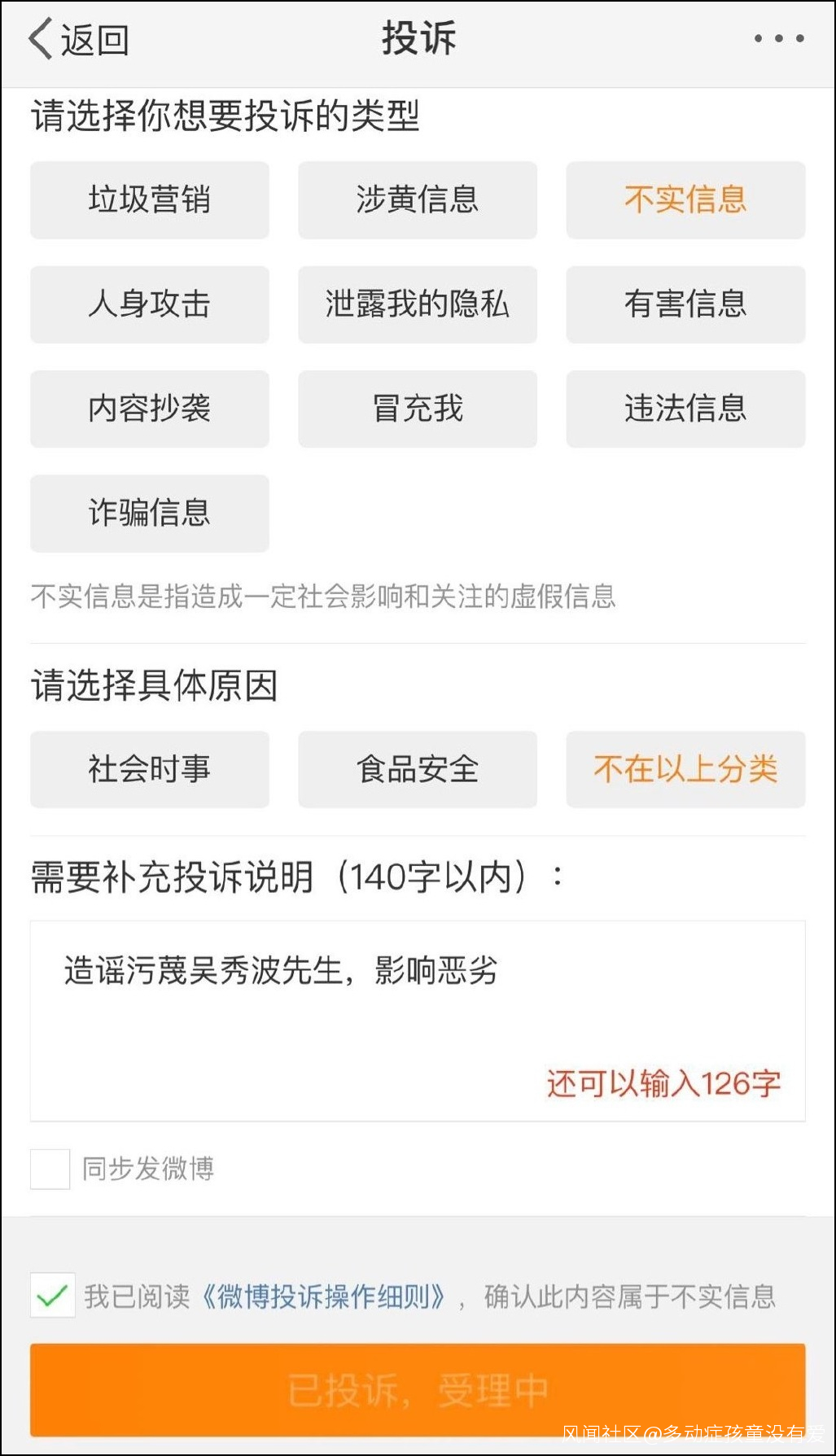Uncheck the agreement confirmation checkbox
836x1456 pixels.
click(x=53, y=1295)
